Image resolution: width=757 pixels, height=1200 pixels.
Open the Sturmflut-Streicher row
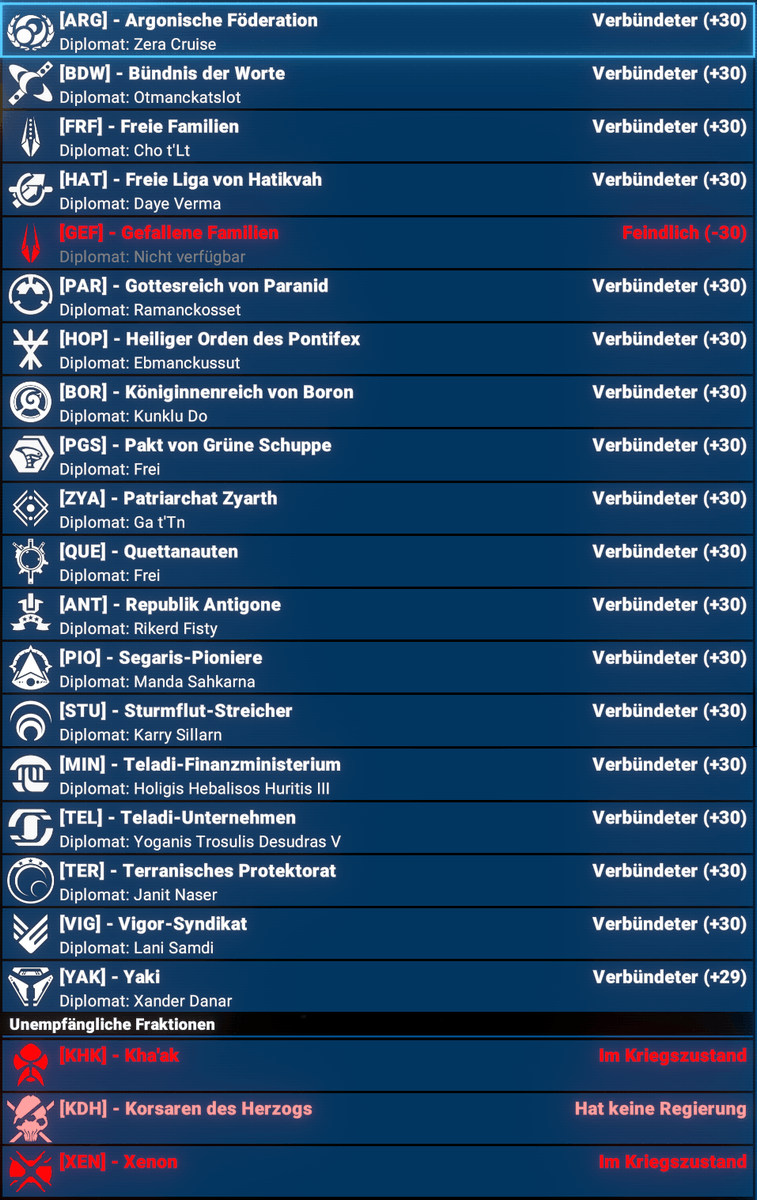378,721
